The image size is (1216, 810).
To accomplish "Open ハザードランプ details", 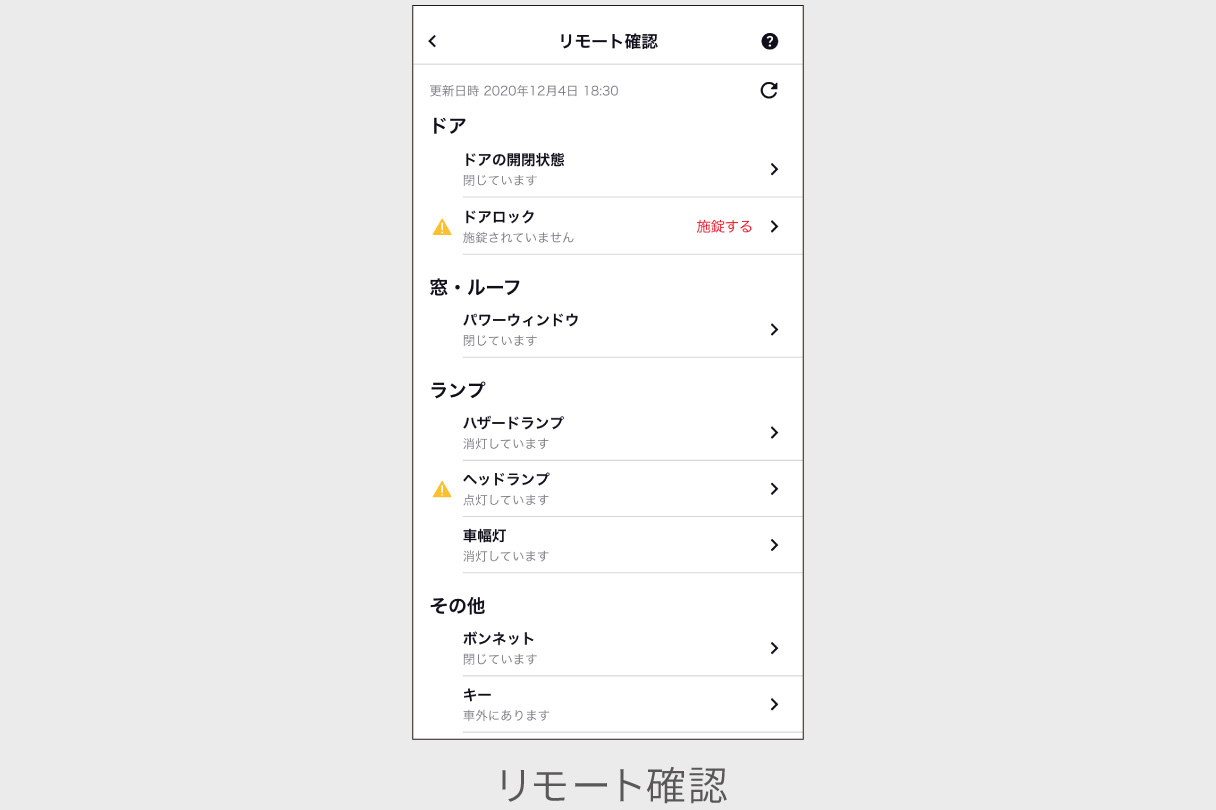I will [620, 432].
